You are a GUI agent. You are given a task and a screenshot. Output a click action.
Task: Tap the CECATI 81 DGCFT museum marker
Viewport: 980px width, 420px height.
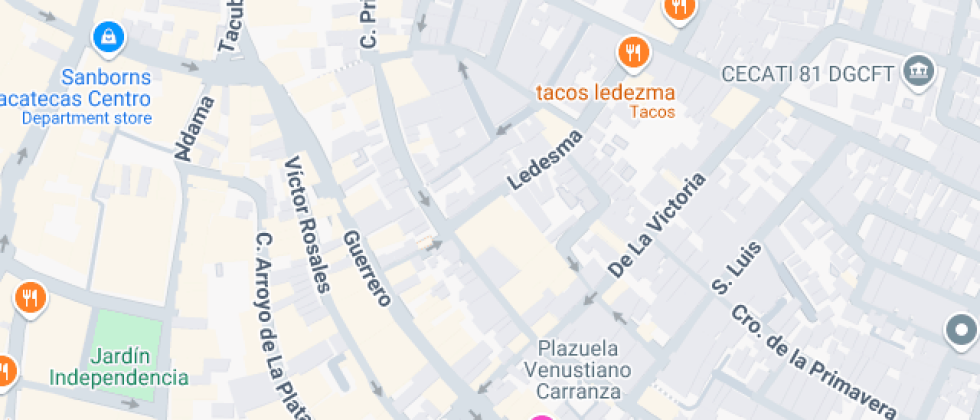click(x=917, y=72)
